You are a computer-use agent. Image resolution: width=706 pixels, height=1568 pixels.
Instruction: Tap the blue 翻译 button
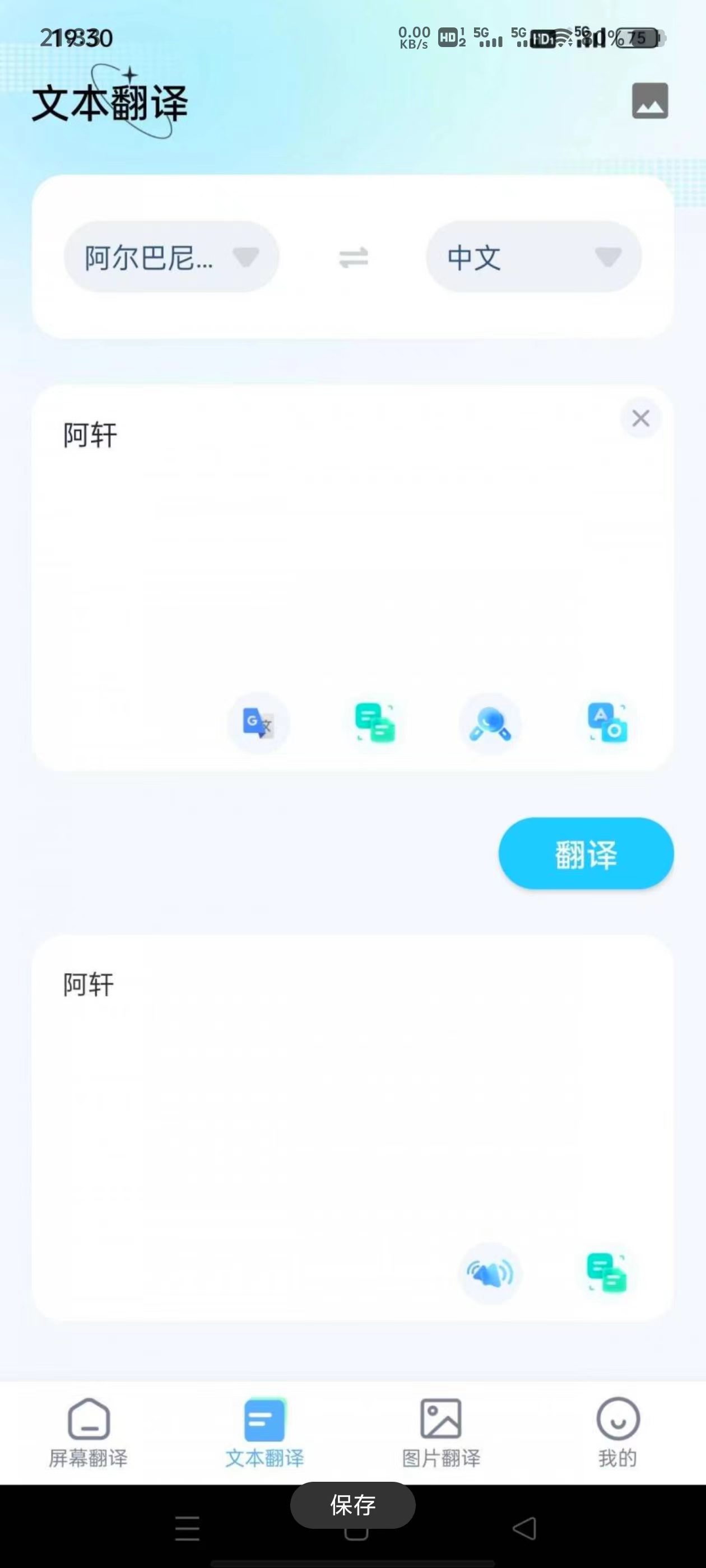point(586,853)
